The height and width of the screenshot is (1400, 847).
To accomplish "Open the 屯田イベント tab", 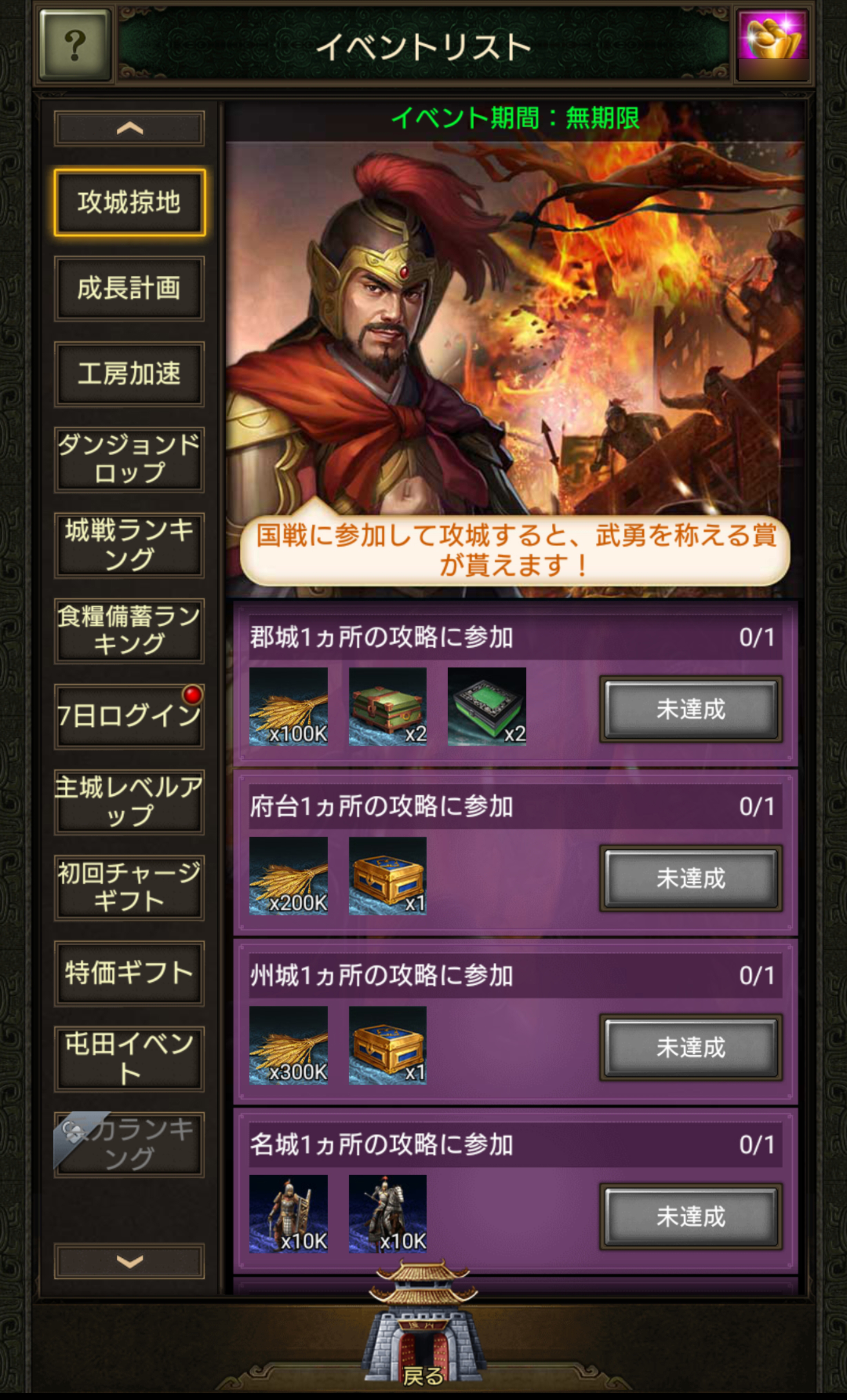I will (129, 1058).
